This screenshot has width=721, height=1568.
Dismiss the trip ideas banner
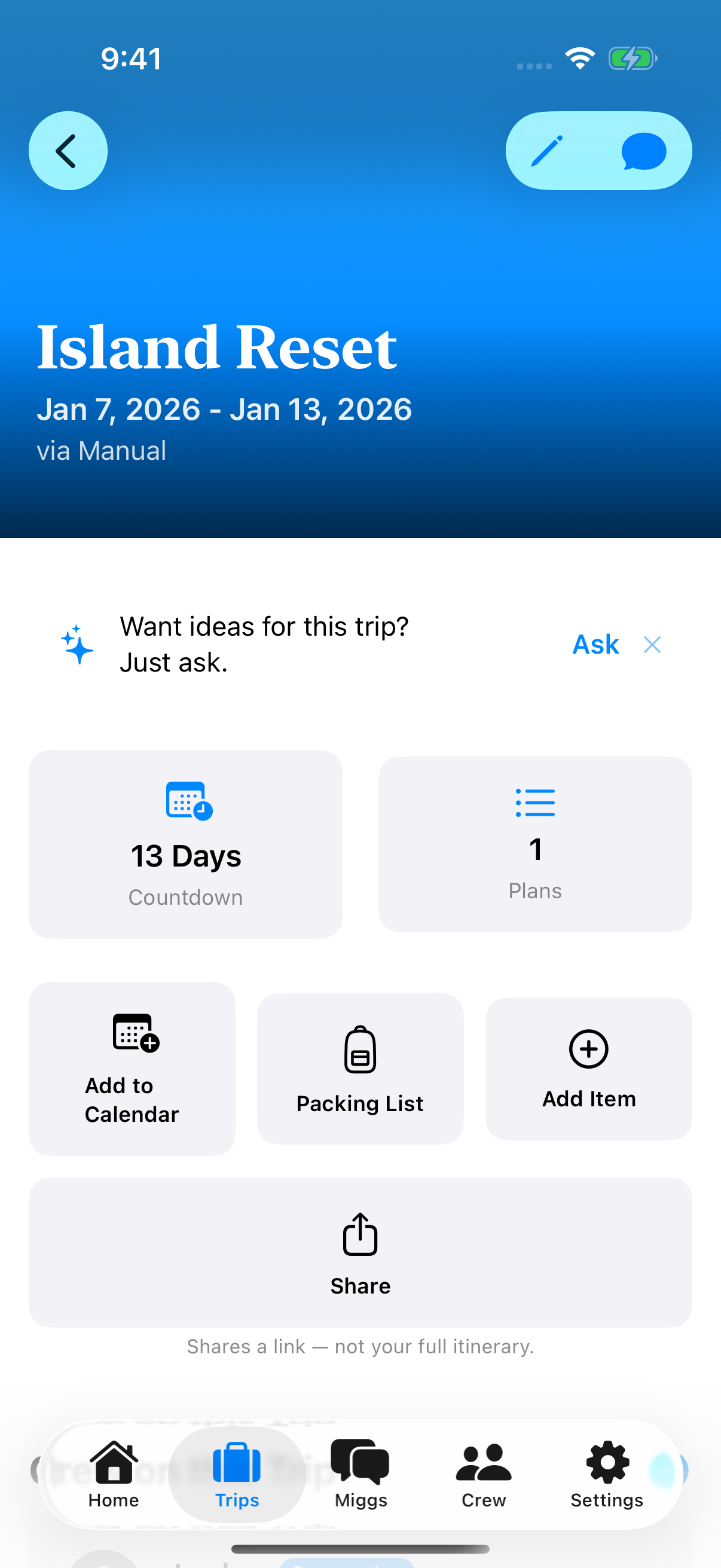(652, 644)
